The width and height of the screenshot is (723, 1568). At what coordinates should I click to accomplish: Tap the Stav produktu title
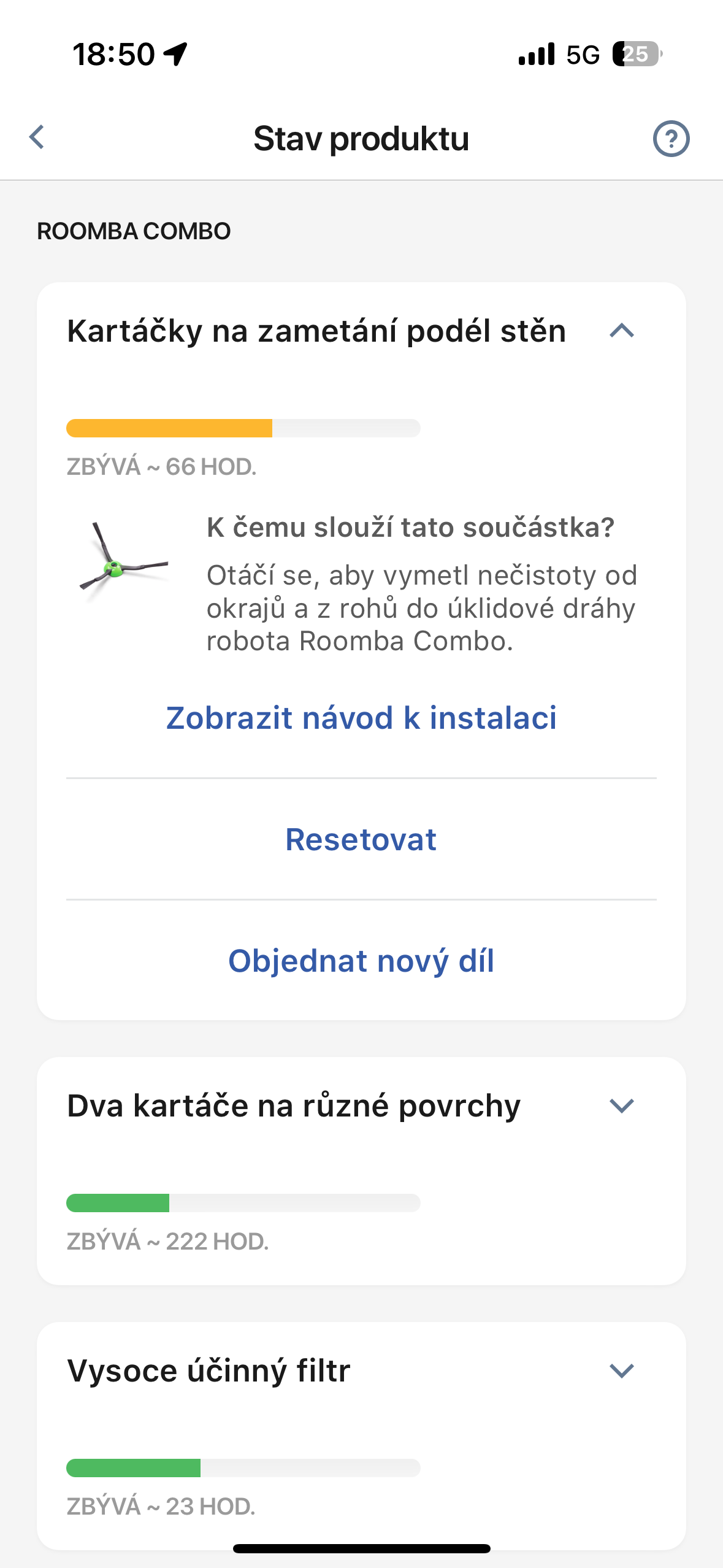tap(361, 139)
